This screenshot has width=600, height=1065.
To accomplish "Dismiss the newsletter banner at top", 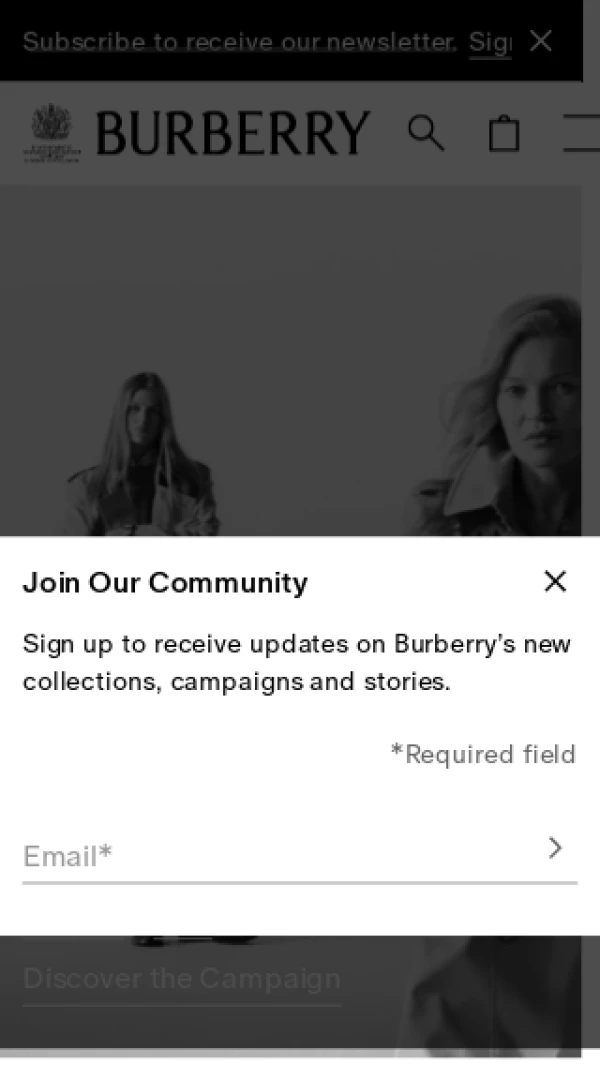I will pos(540,40).
